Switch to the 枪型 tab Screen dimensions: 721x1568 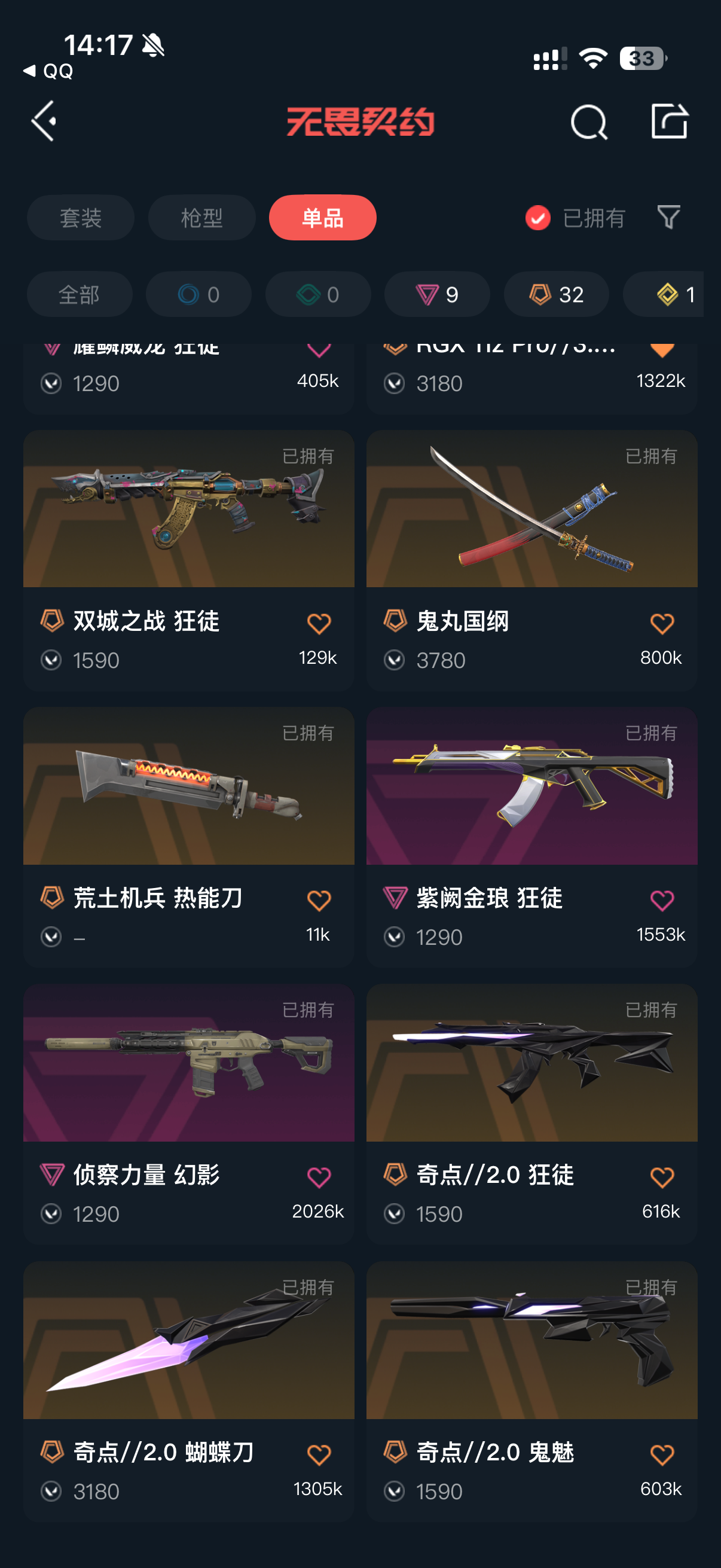[201, 218]
